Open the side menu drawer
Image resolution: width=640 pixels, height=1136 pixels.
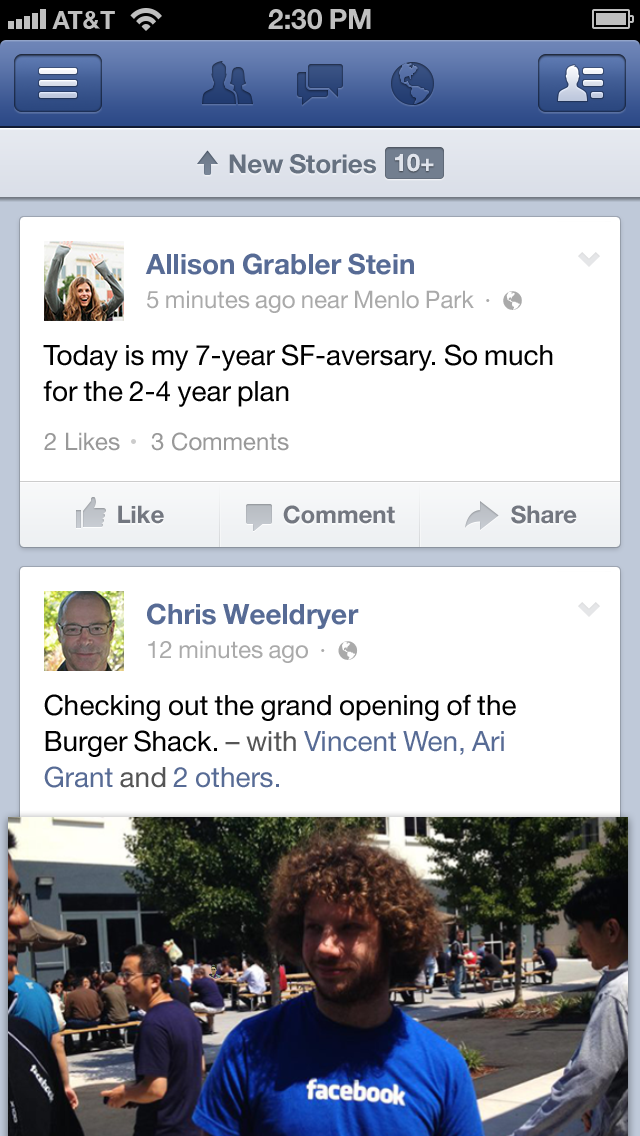click(x=58, y=83)
